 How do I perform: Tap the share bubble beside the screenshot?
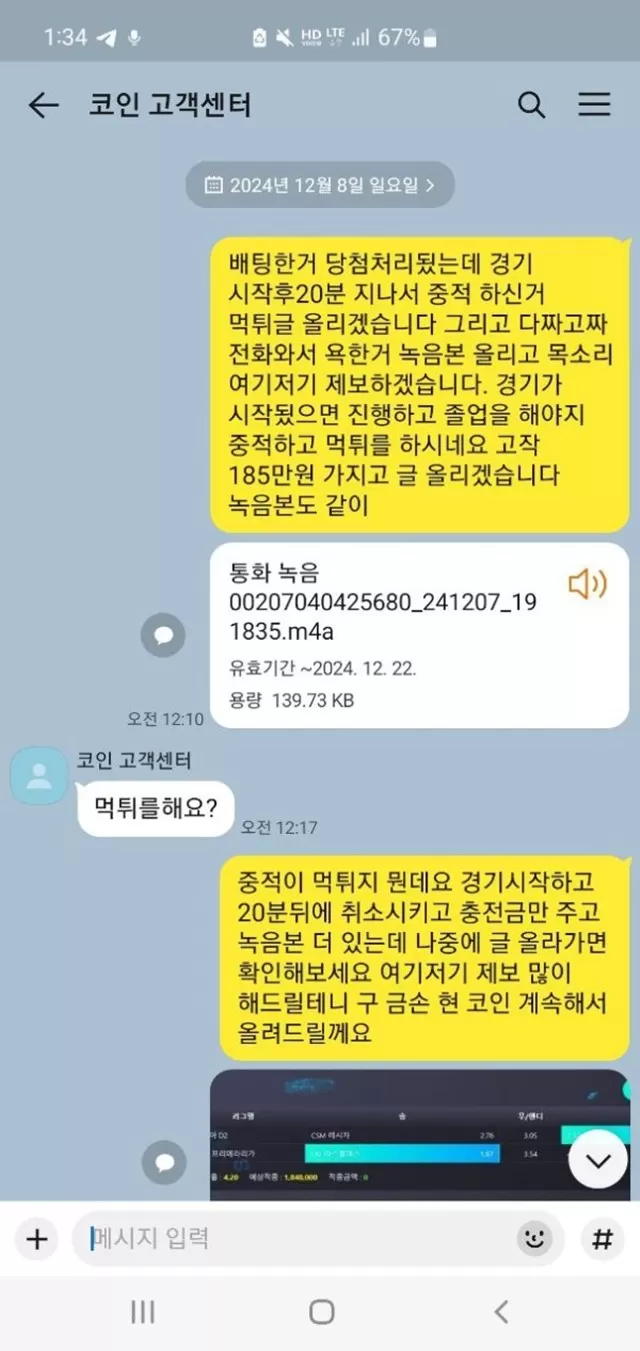(x=163, y=1162)
